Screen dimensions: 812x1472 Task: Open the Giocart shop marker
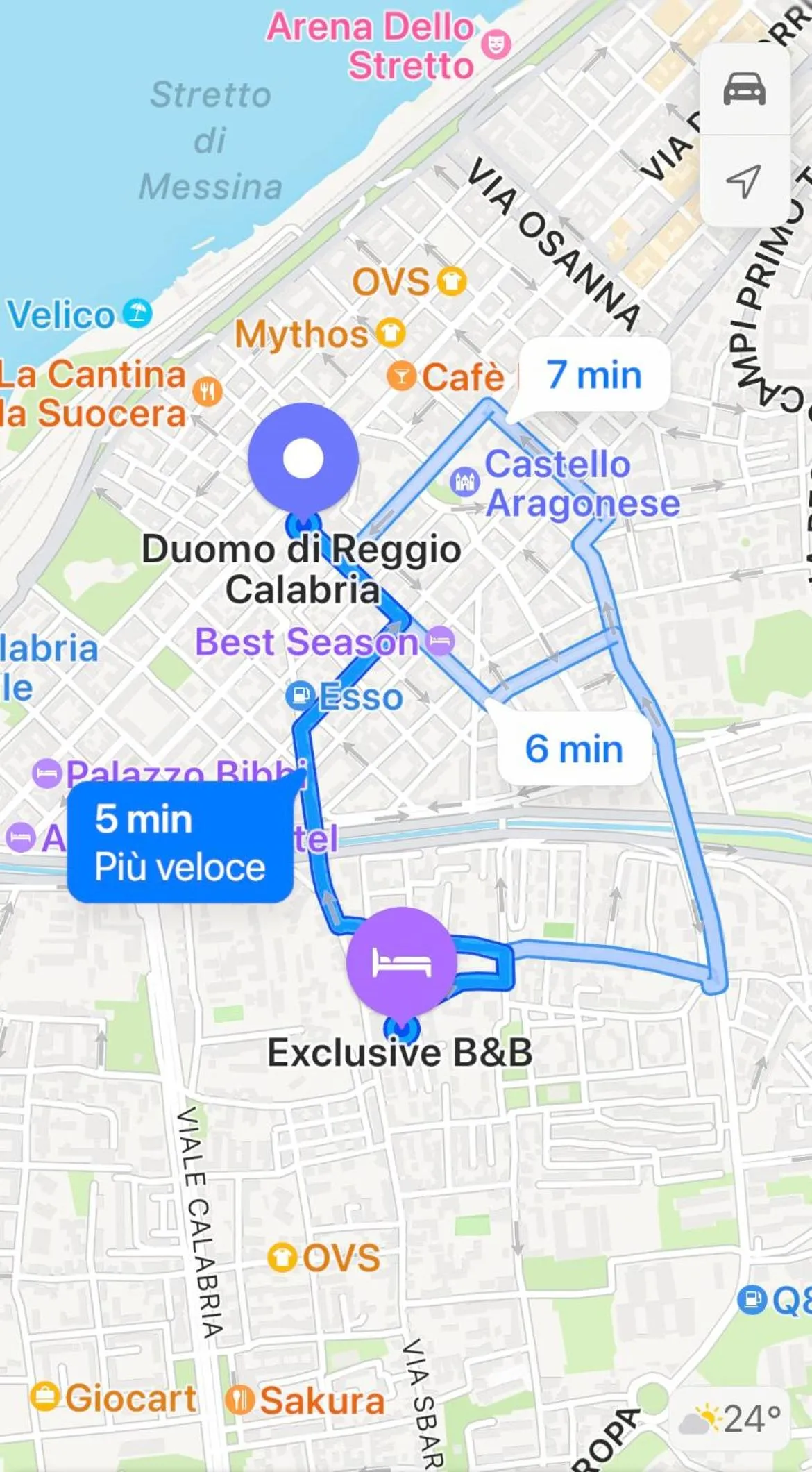(x=45, y=1396)
